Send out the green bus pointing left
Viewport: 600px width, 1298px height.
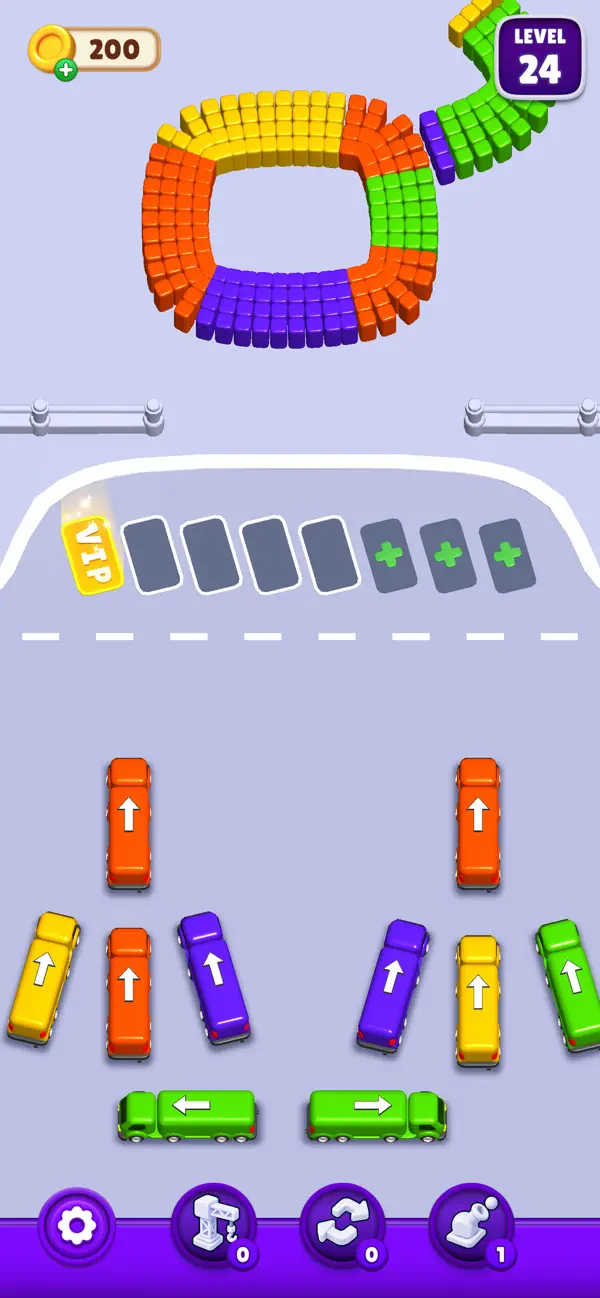(x=187, y=1115)
